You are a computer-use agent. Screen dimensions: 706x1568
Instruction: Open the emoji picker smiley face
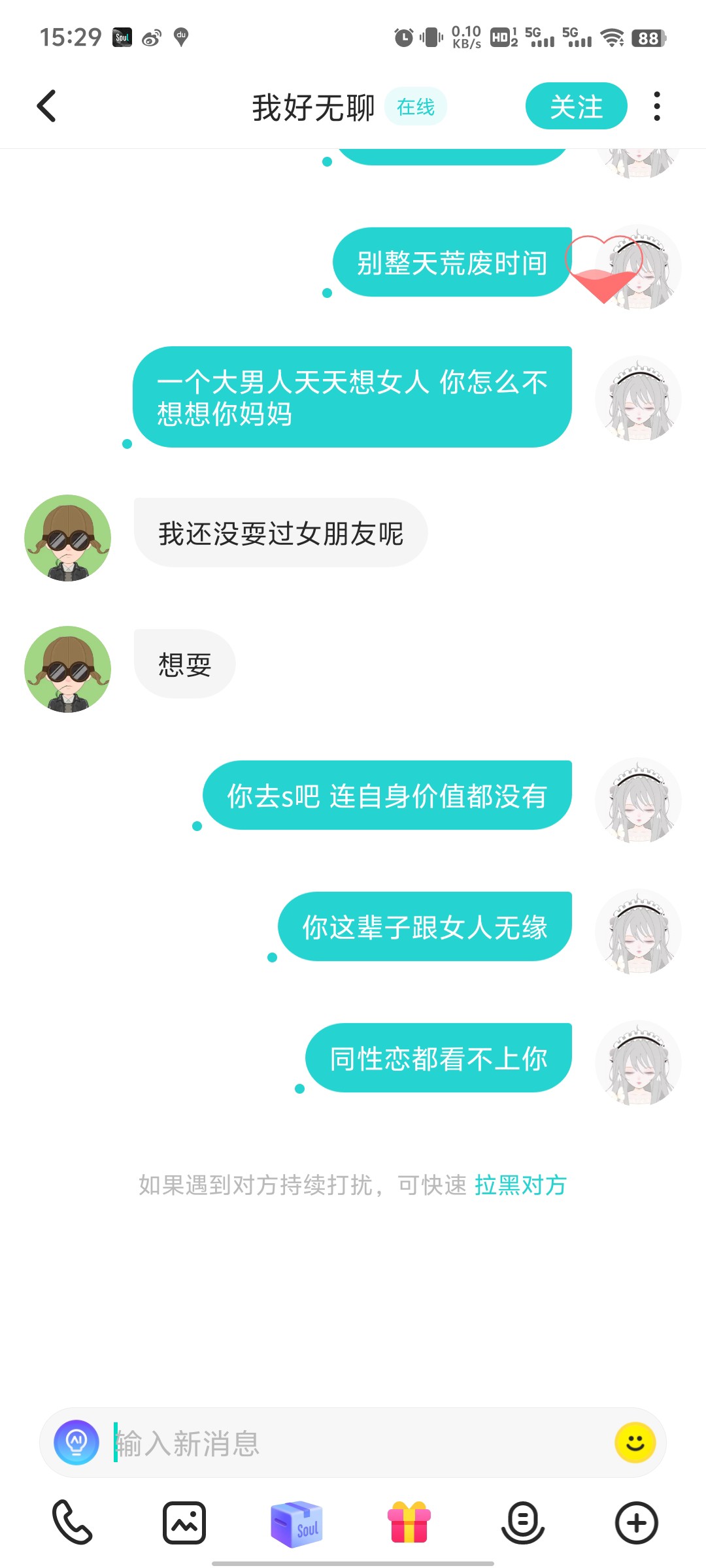click(635, 1443)
